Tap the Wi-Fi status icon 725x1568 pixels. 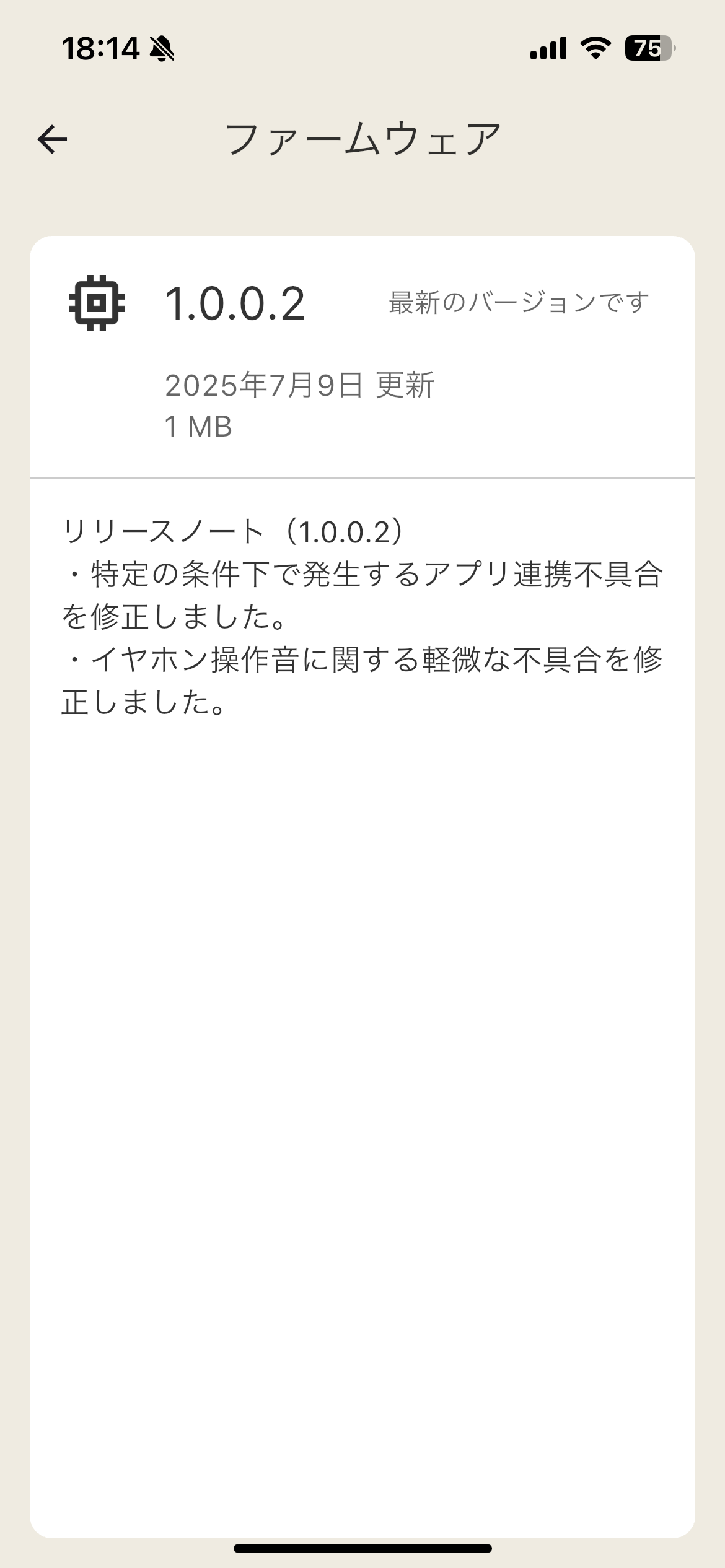595,49
